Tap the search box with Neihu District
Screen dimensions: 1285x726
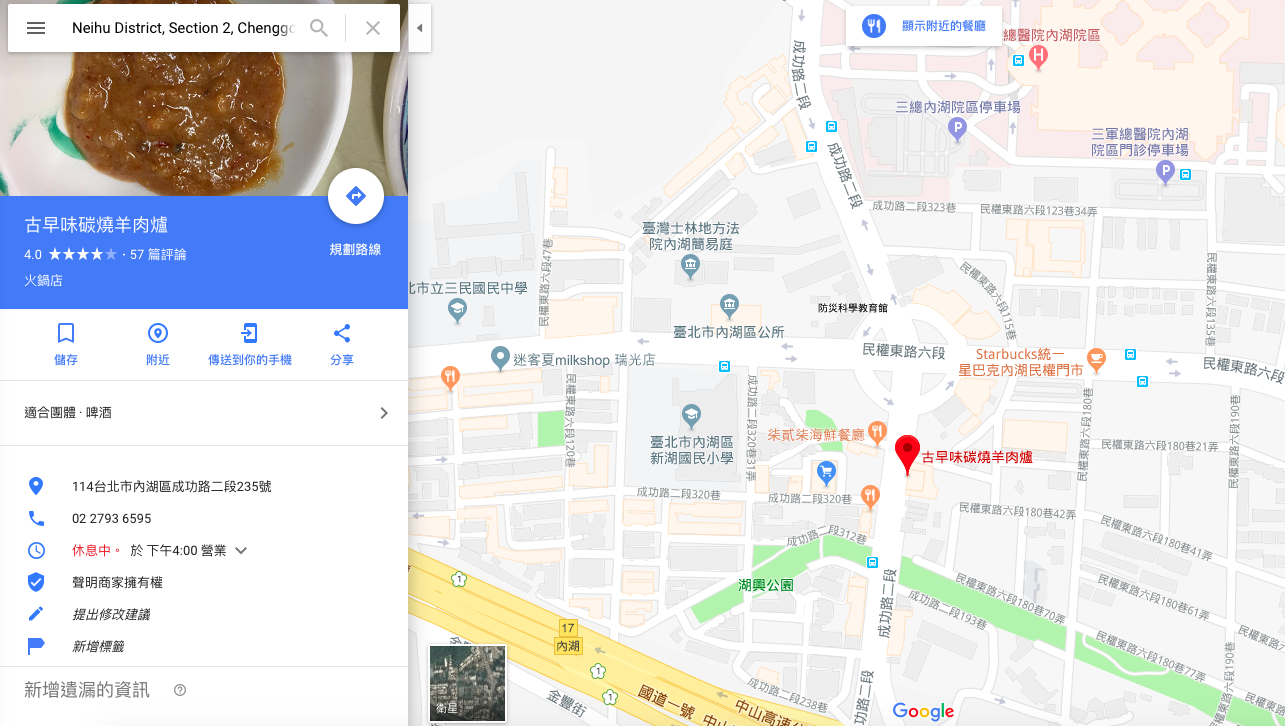pos(182,28)
